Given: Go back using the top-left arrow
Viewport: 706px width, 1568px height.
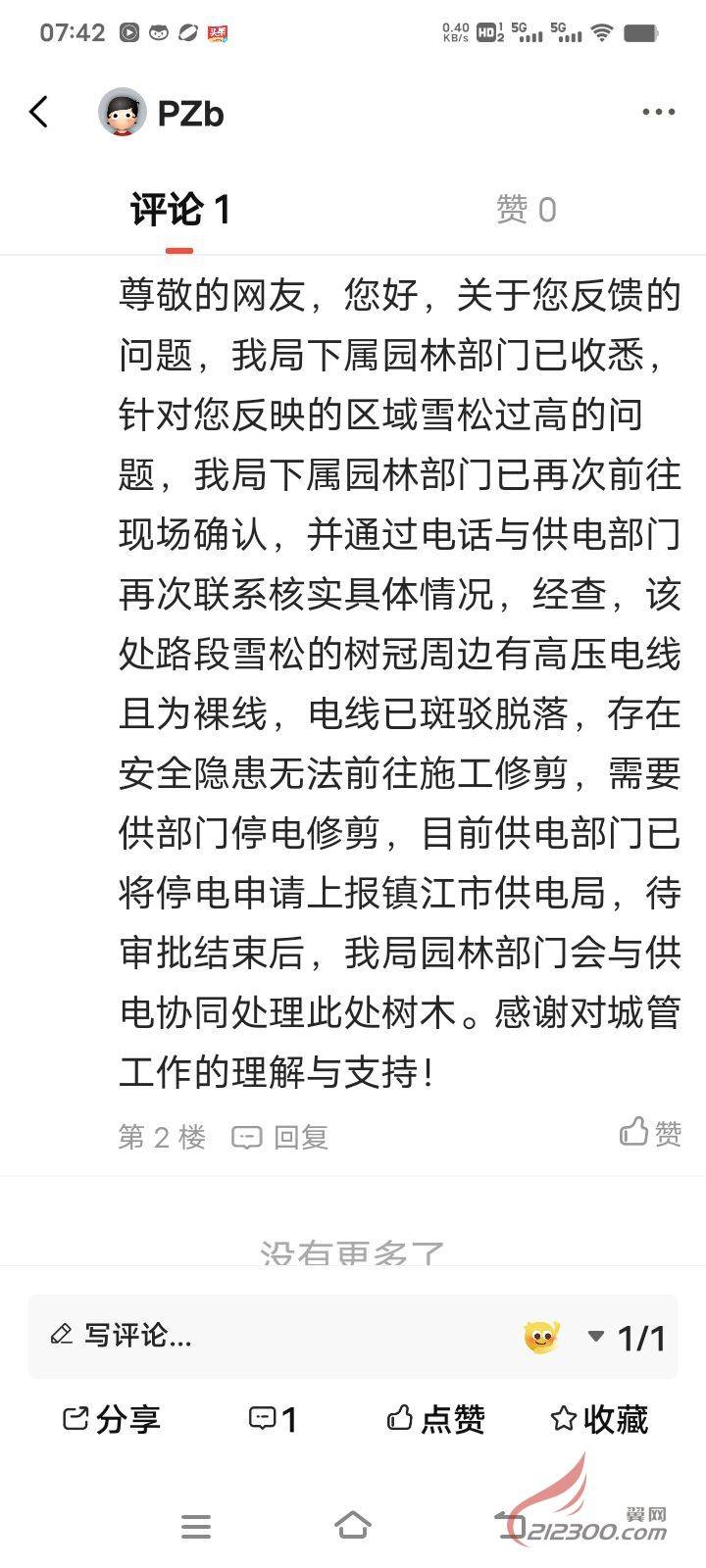Looking at the screenshot, I should [39, 113].
